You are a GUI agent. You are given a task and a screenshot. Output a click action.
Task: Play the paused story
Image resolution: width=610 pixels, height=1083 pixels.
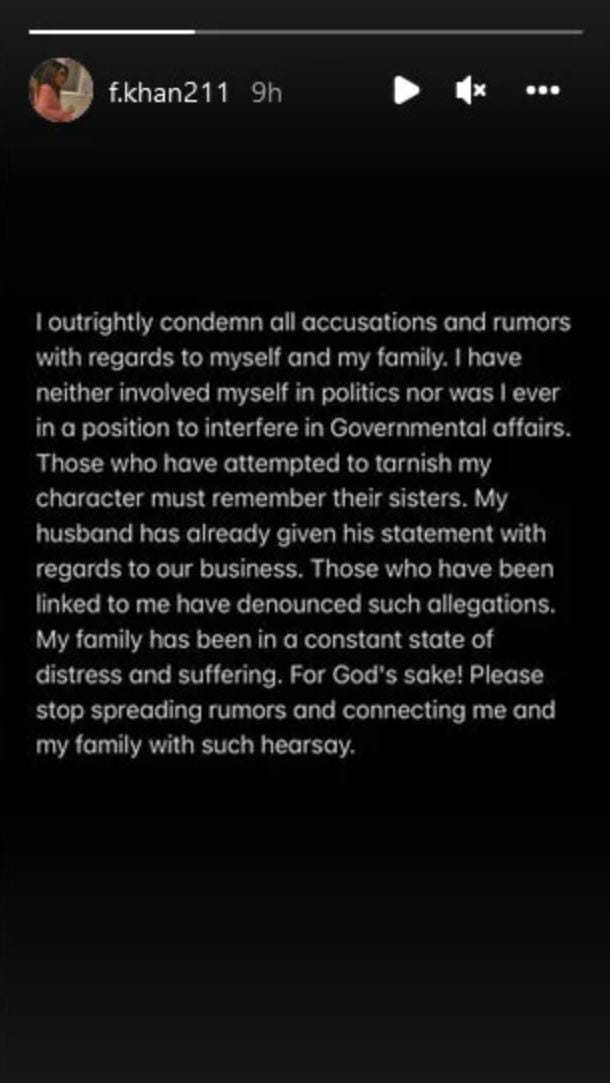[x=406, y=90]
